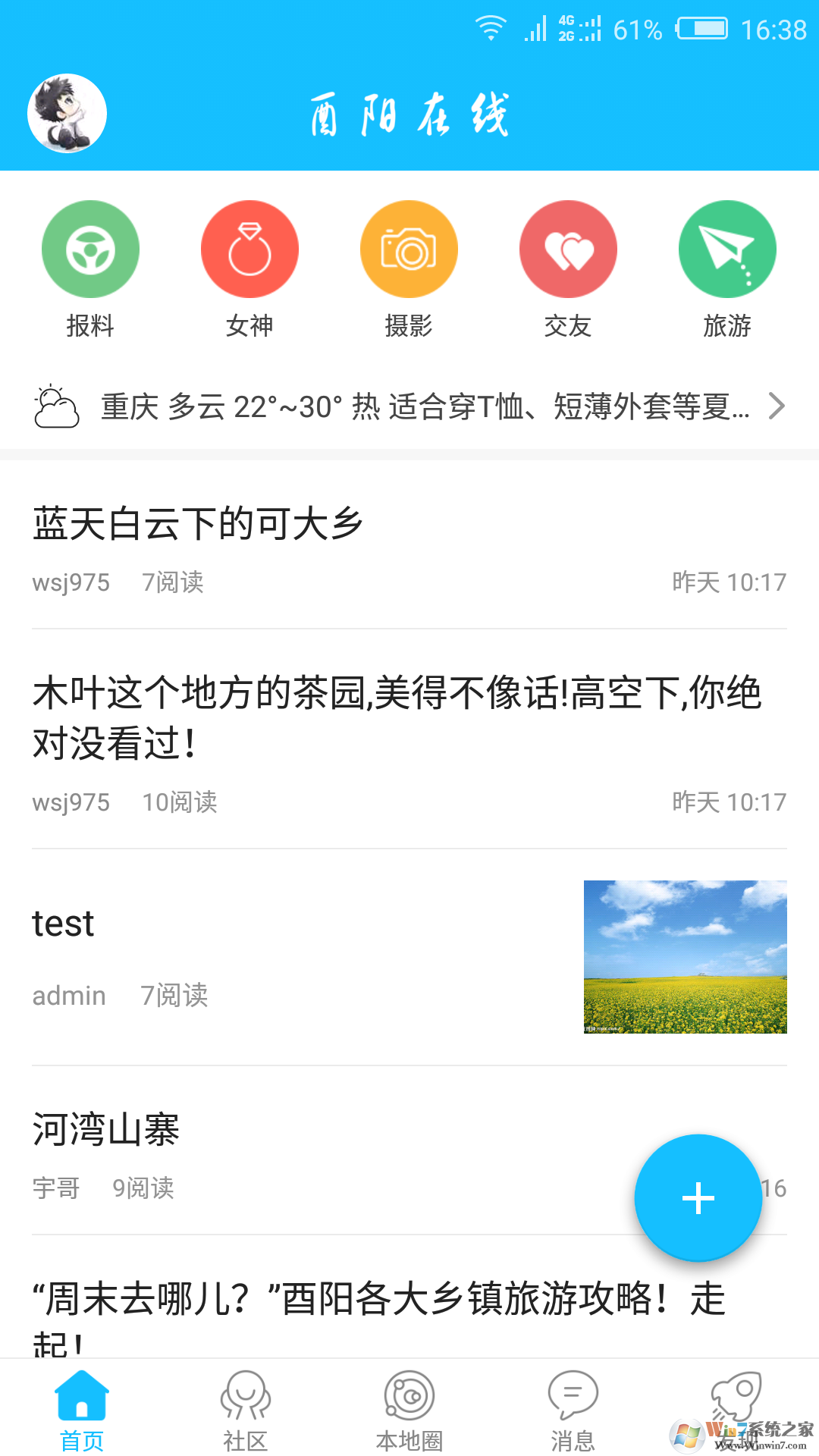Tap the user avatar in the header
The height and width of the screenshot is (1456, 819).
point(67,112)
